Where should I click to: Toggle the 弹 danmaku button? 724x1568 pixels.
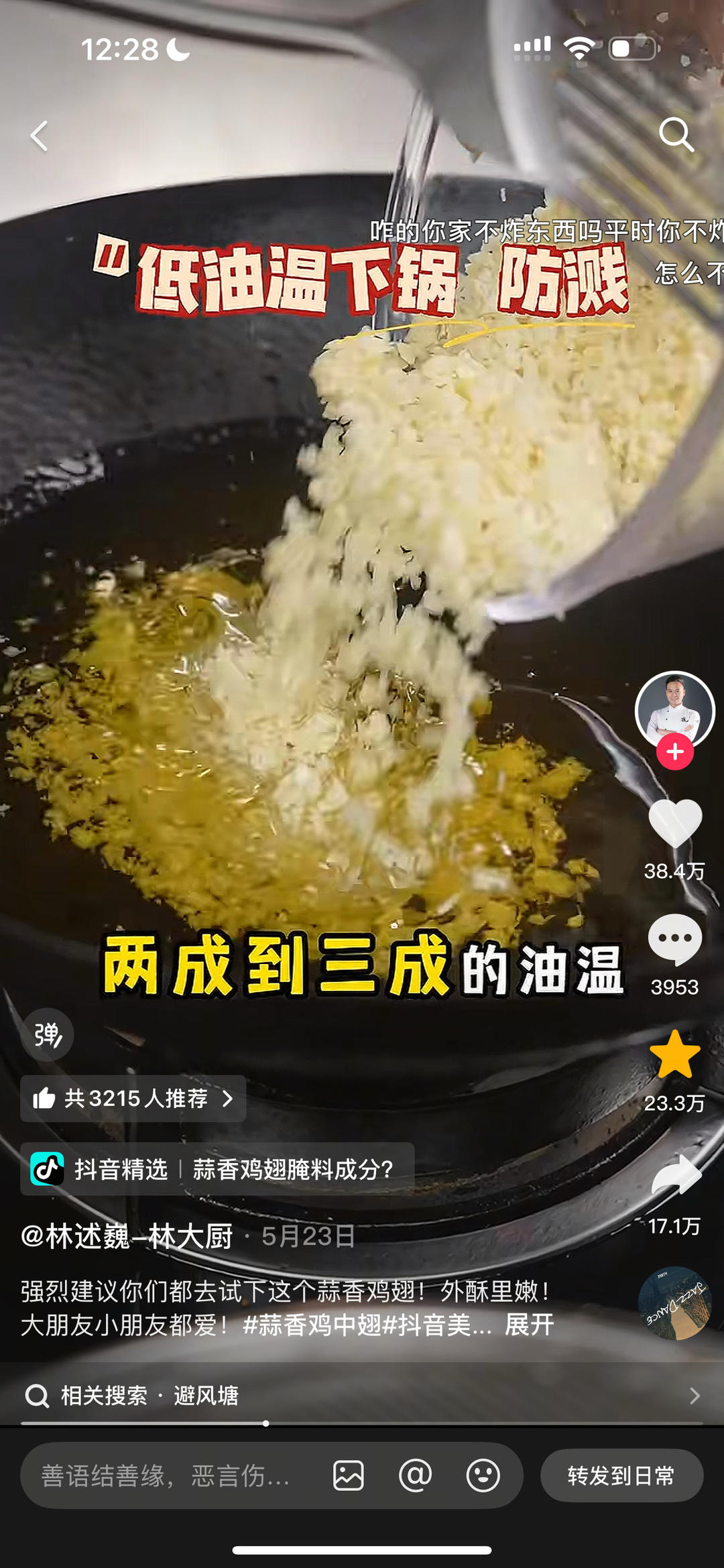[48, 1034]
